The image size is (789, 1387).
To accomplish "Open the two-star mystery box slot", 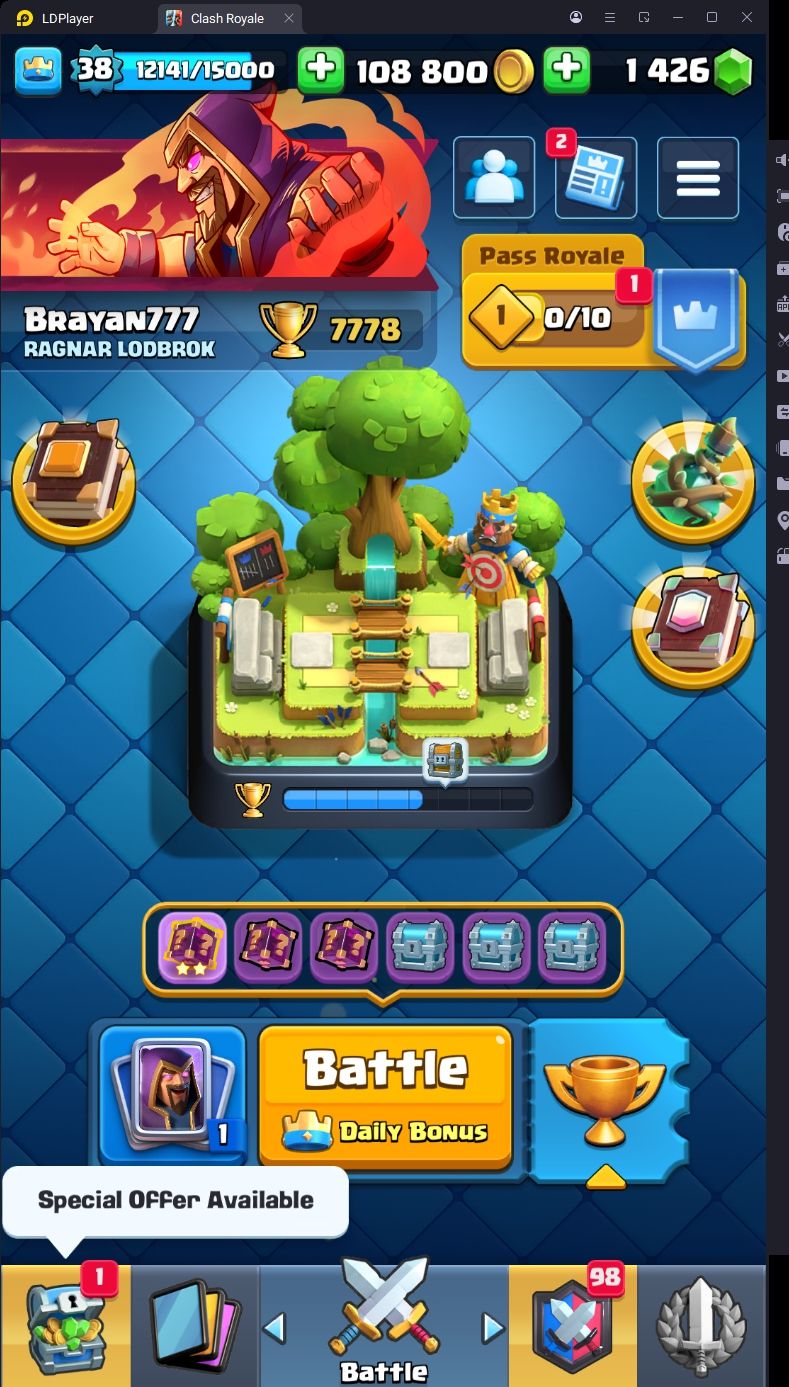I will point(193,948).
